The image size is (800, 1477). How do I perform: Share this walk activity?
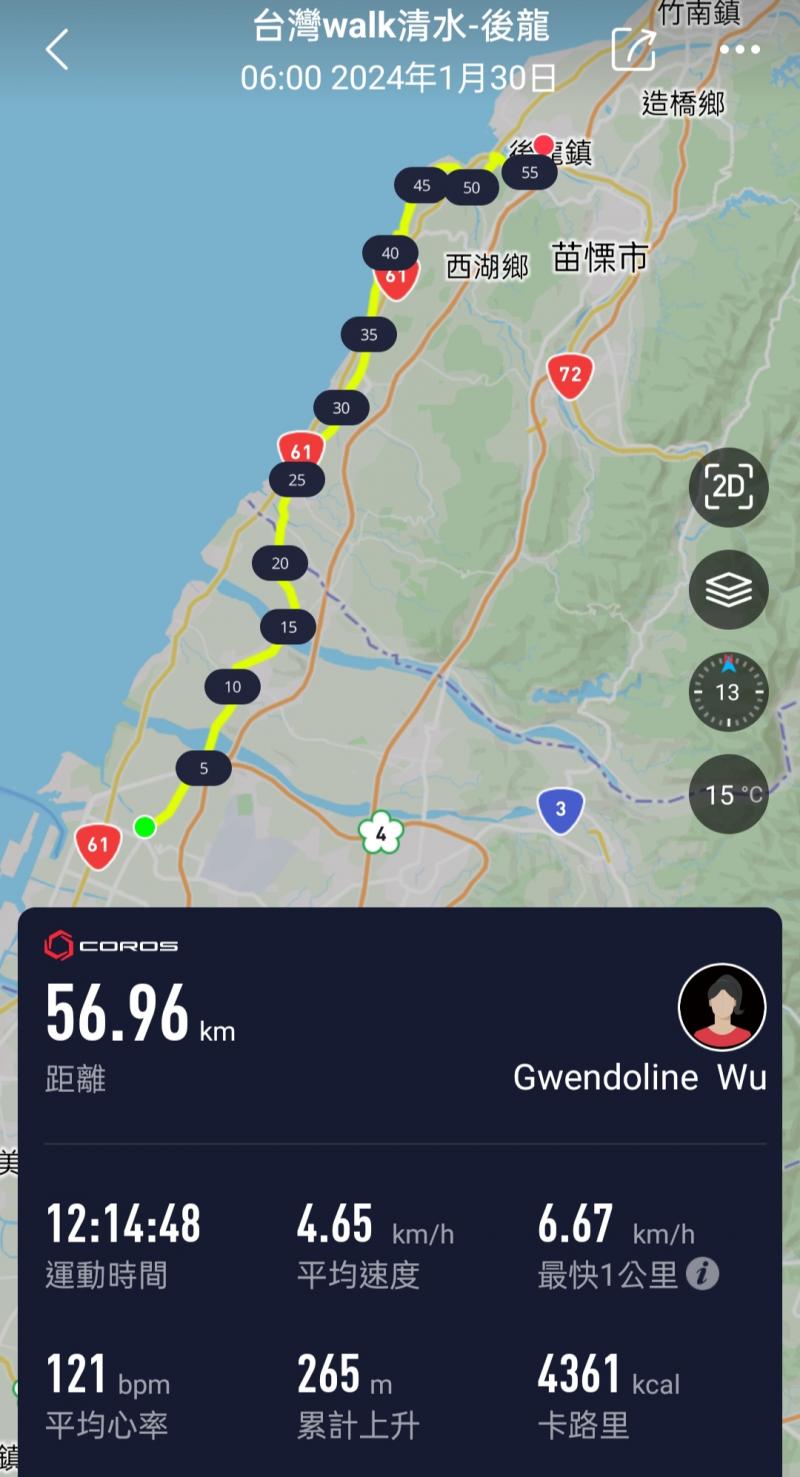pos(634,49)
